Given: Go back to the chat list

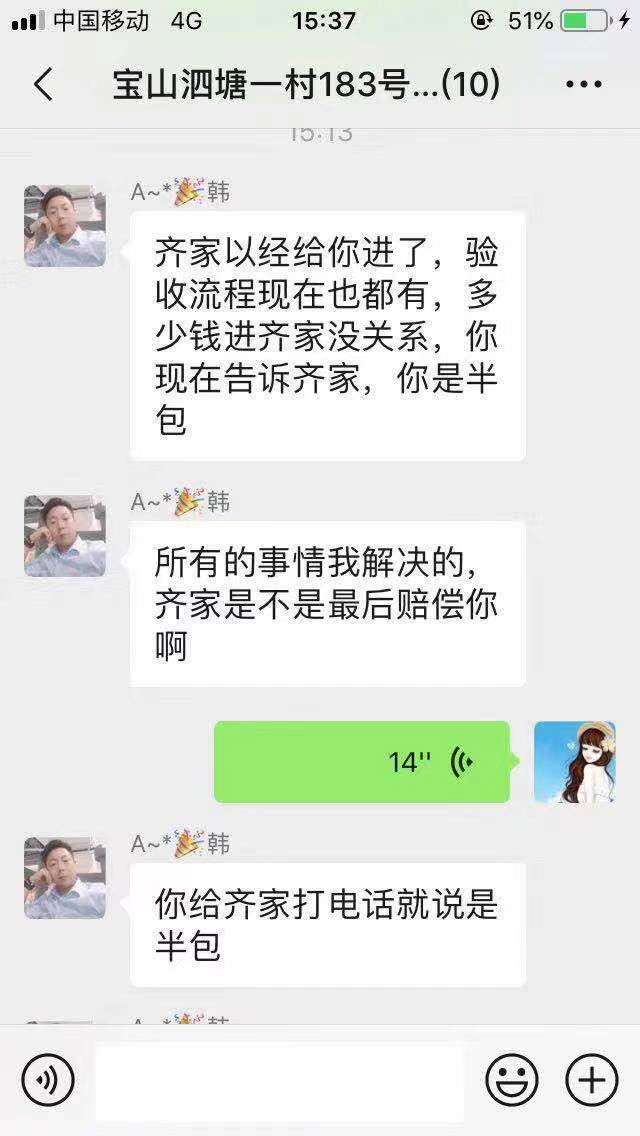Looking at the screenshot, I should [43, 85].
